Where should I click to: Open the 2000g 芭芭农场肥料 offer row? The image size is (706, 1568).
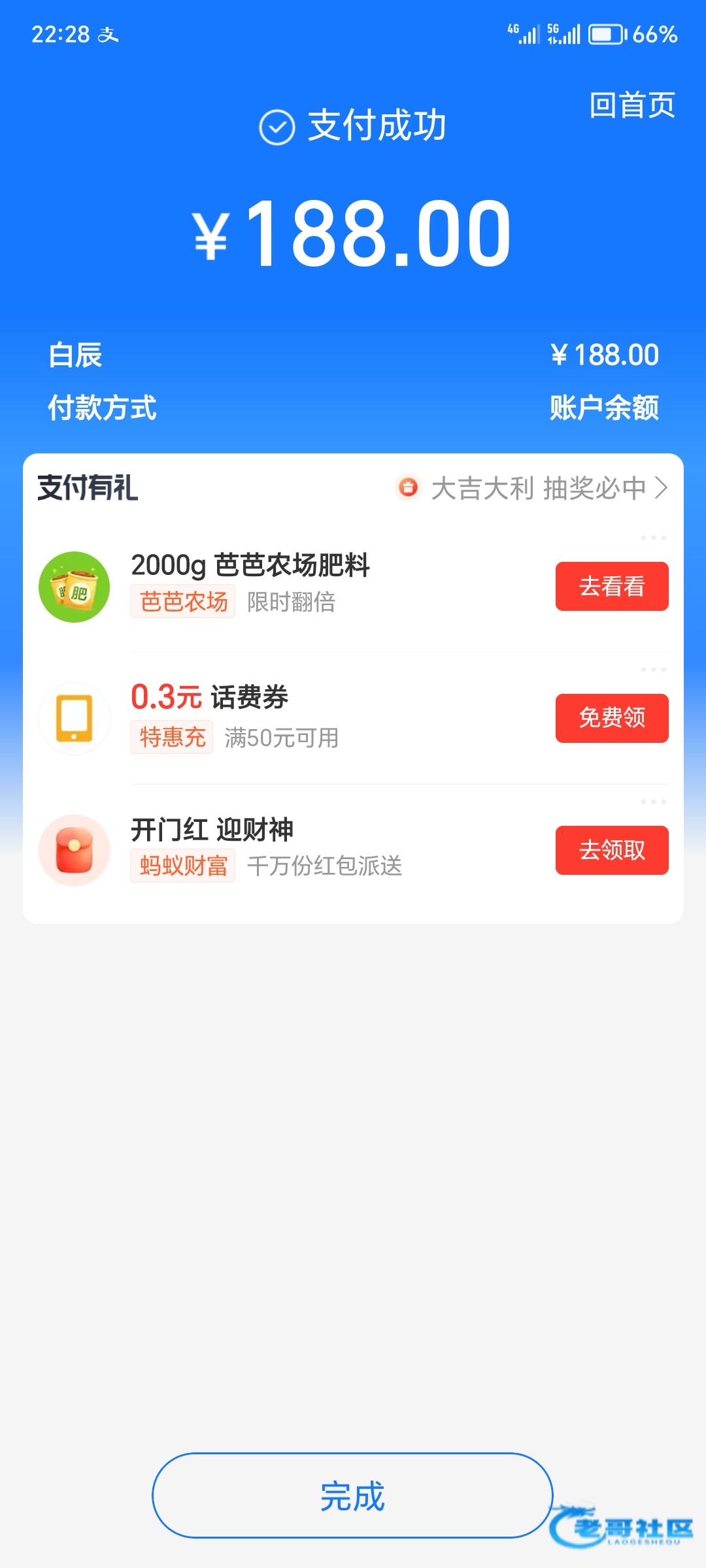pyautogui.click(x=294, y=585)
